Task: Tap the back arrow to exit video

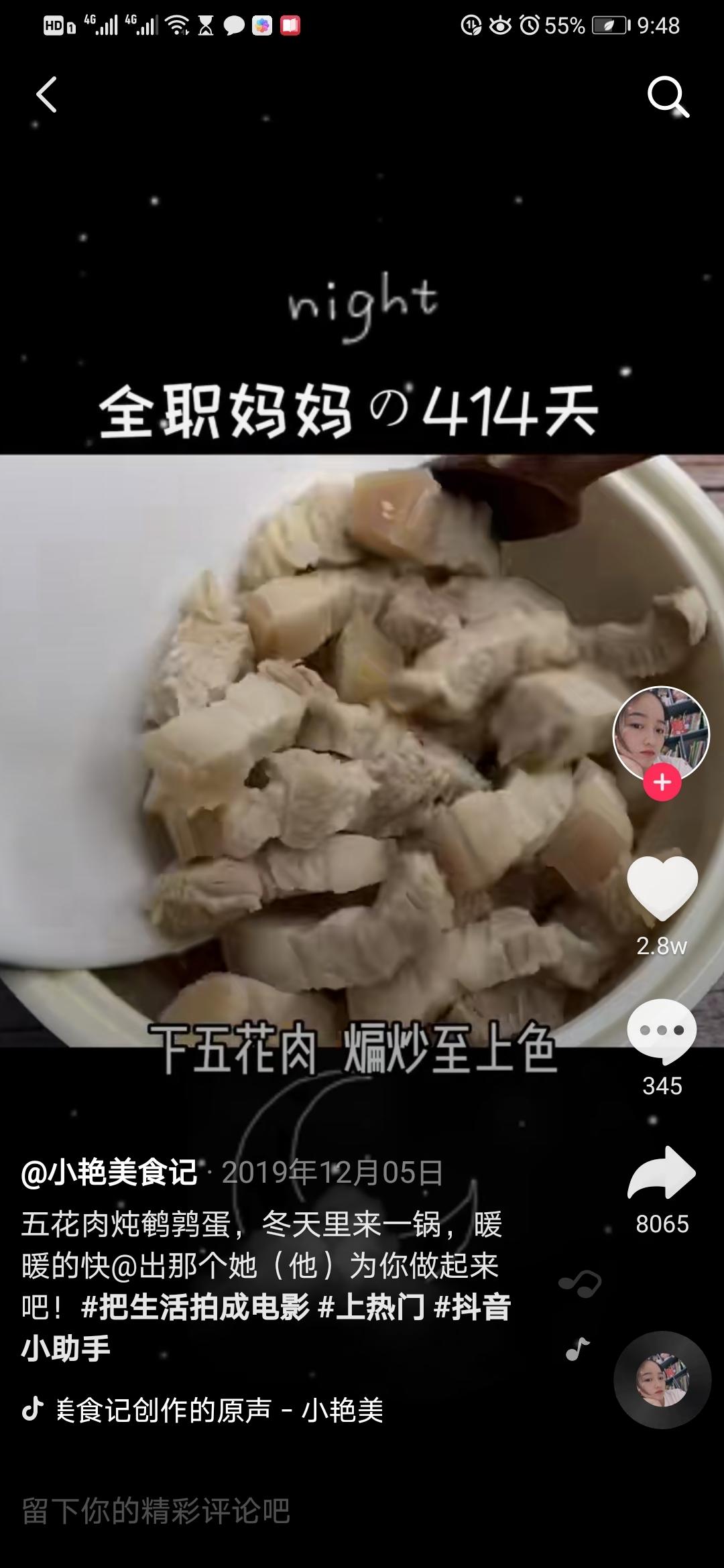Action: (x=47, y=94)
